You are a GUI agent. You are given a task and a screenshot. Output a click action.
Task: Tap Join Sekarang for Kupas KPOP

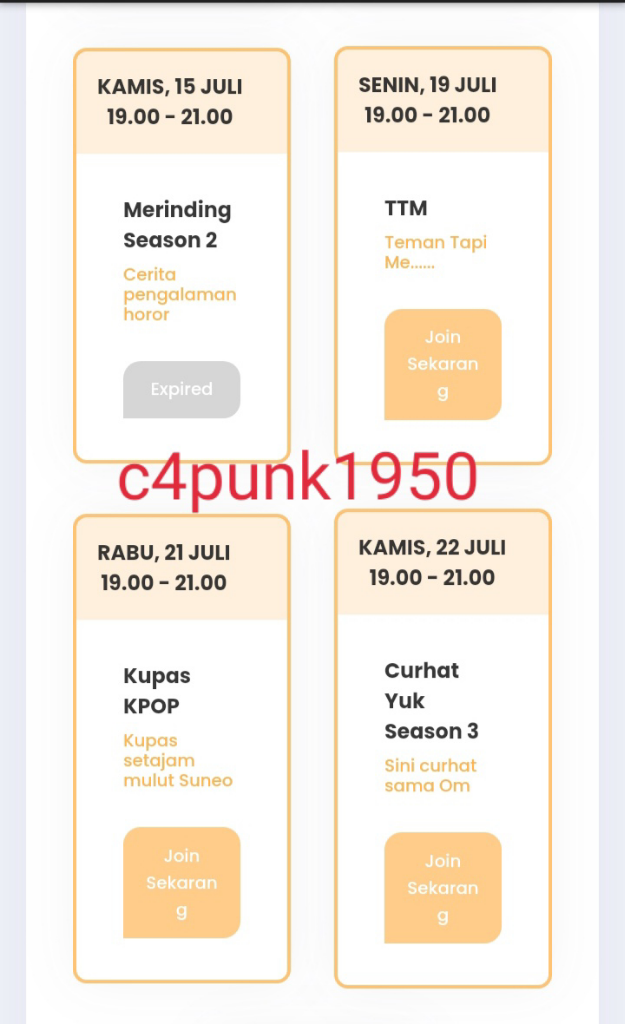(181, 882)
